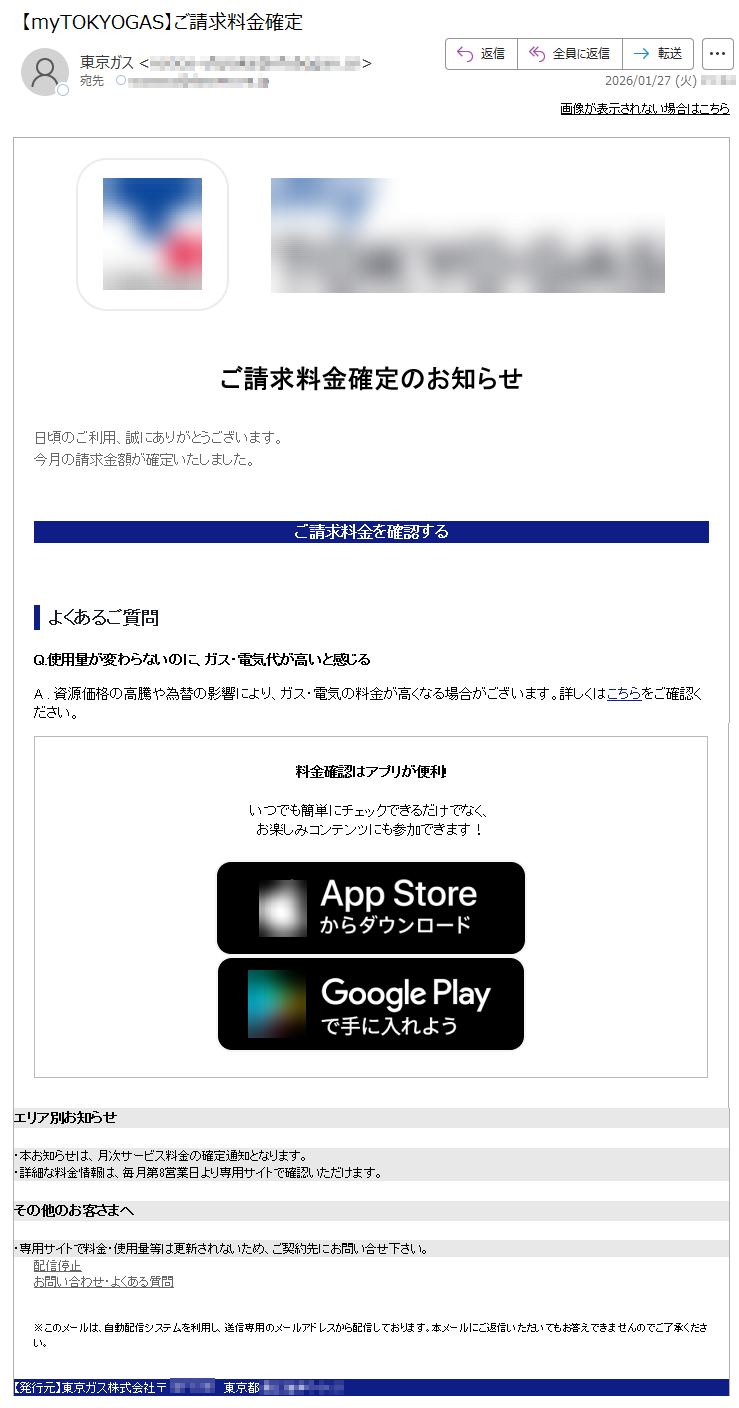The image size is (739, 1408).
Task: Open the more actions menu
Action: tap(717, 54)
